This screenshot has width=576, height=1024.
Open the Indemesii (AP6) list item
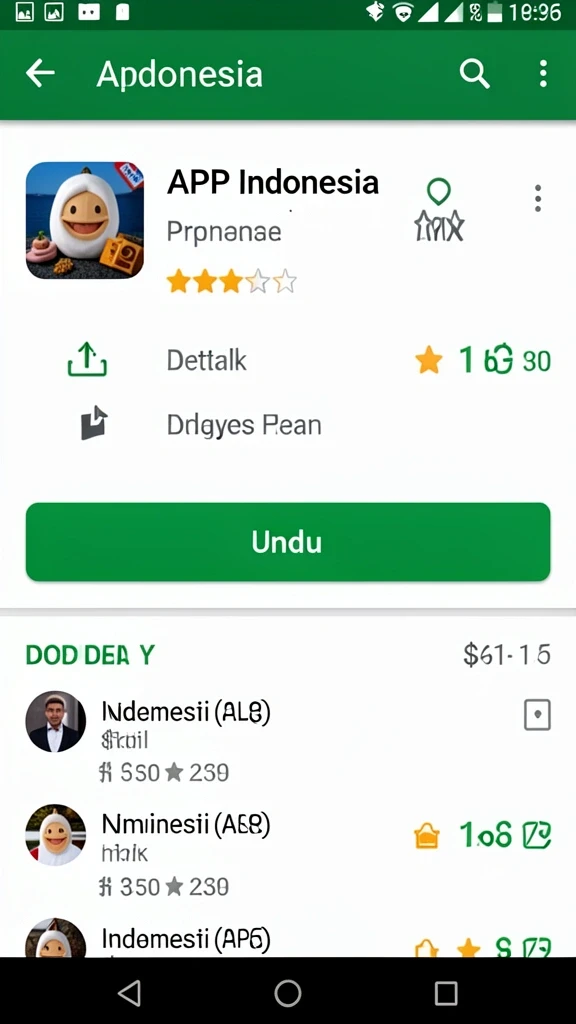tap(288, 939)
